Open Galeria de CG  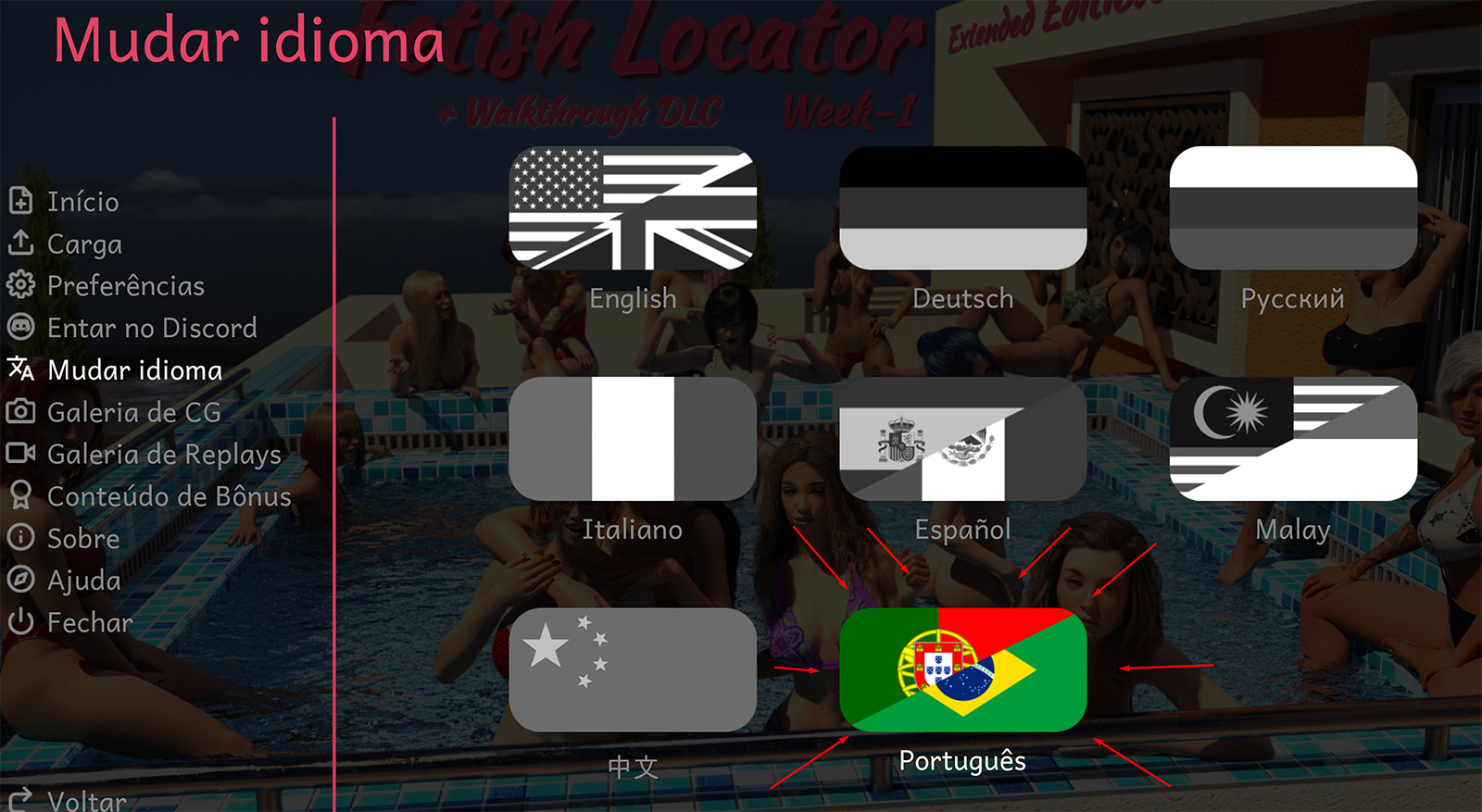click(133, 412)
